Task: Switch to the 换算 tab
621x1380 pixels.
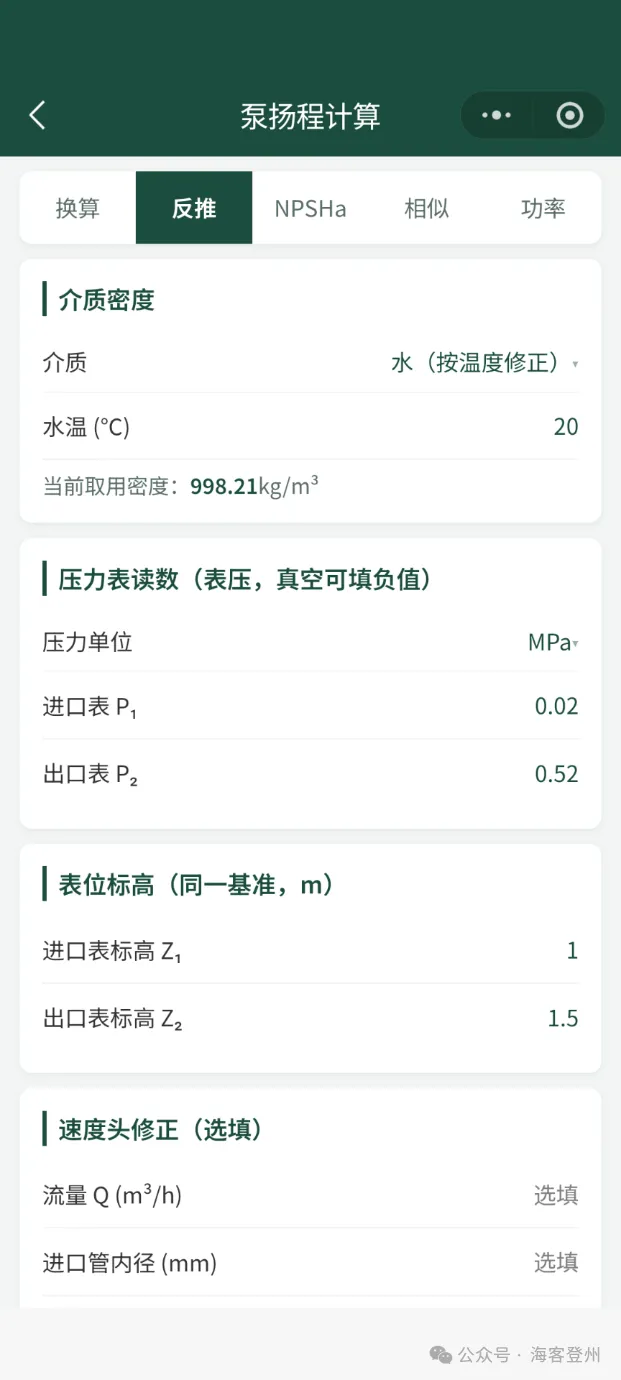Action: coord(78,208)
